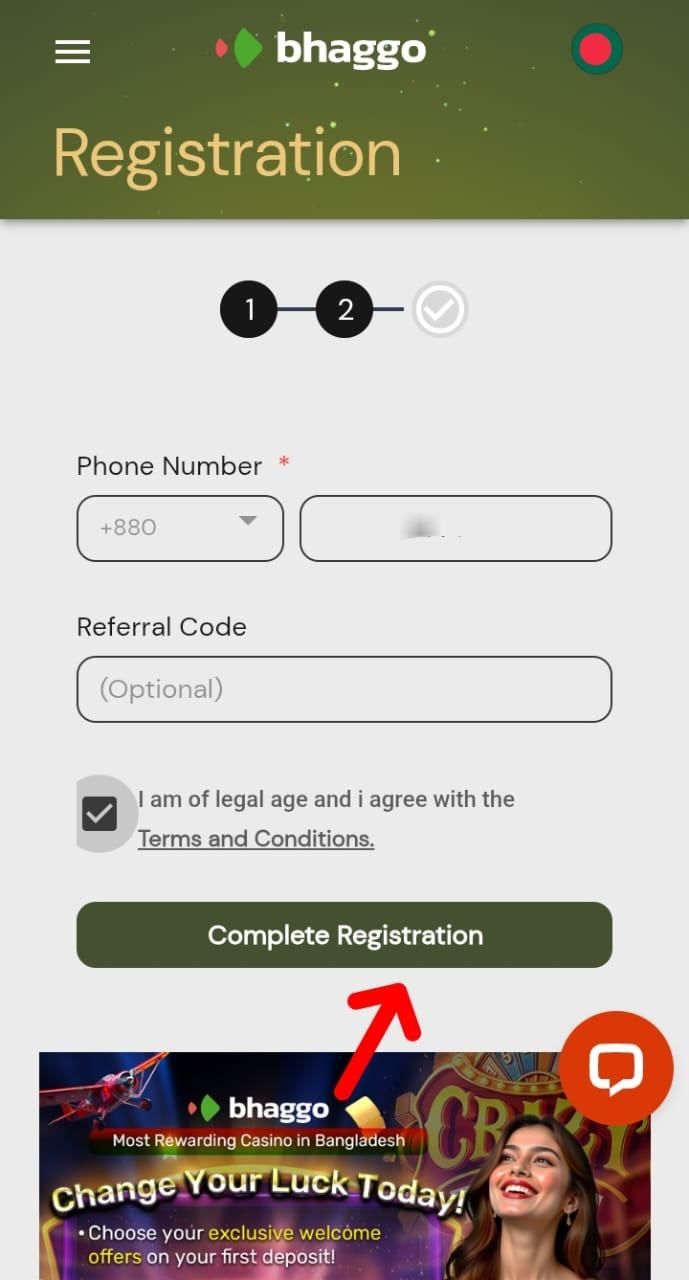
Task: Tap Complete Registration button
Action: click(344, 935)
